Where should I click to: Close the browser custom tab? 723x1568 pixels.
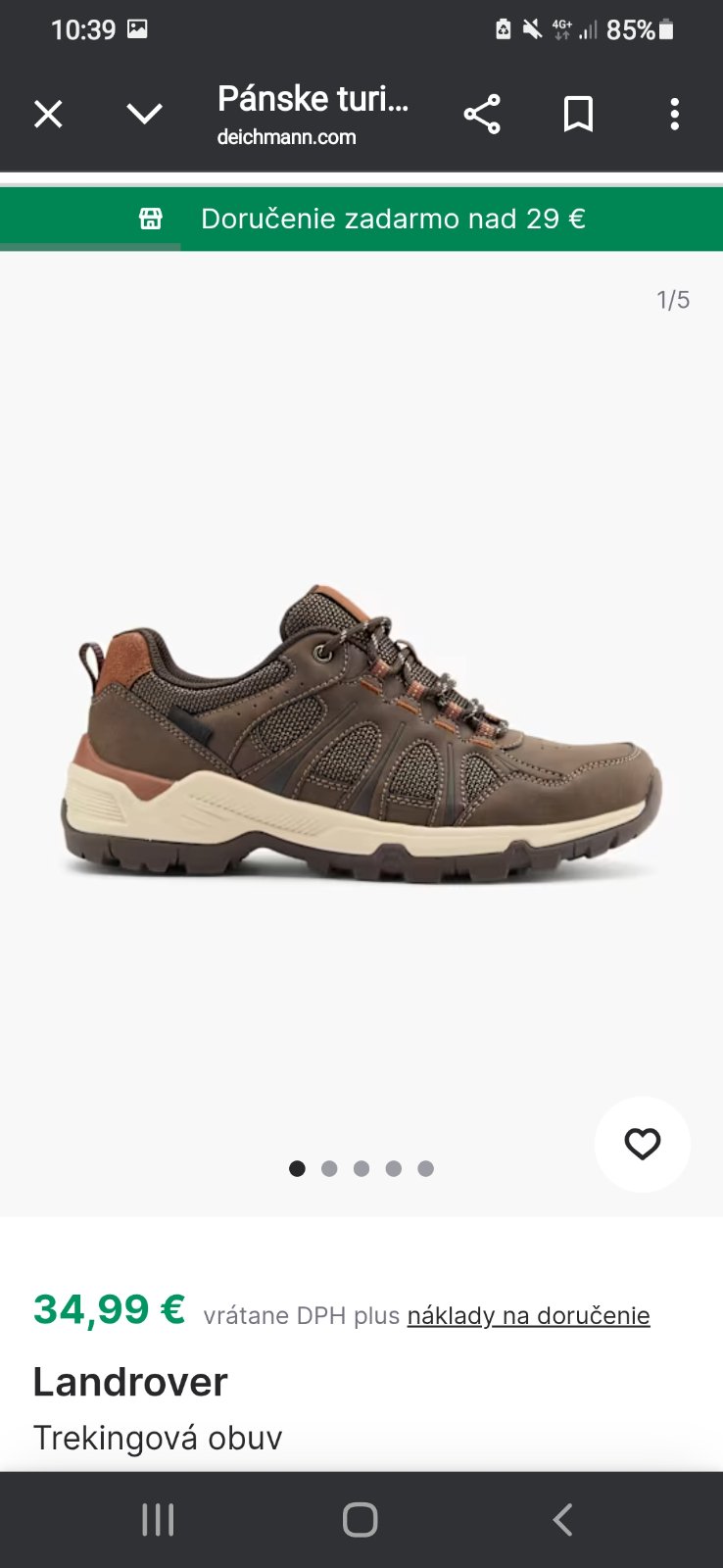[48, 115]
